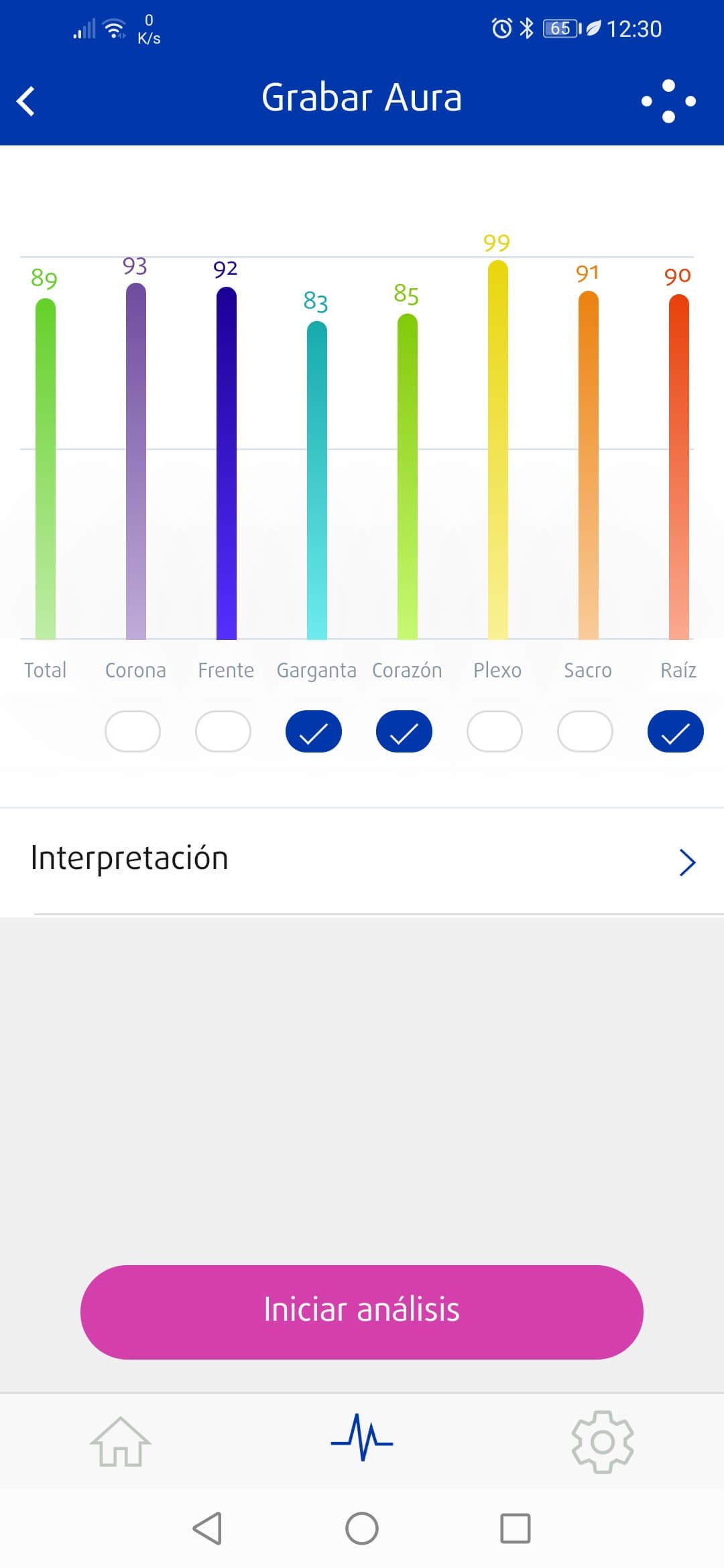Go back from Grabar Aura screen
This screenshot has height=1568, width=724.
[x=25, y=101]
